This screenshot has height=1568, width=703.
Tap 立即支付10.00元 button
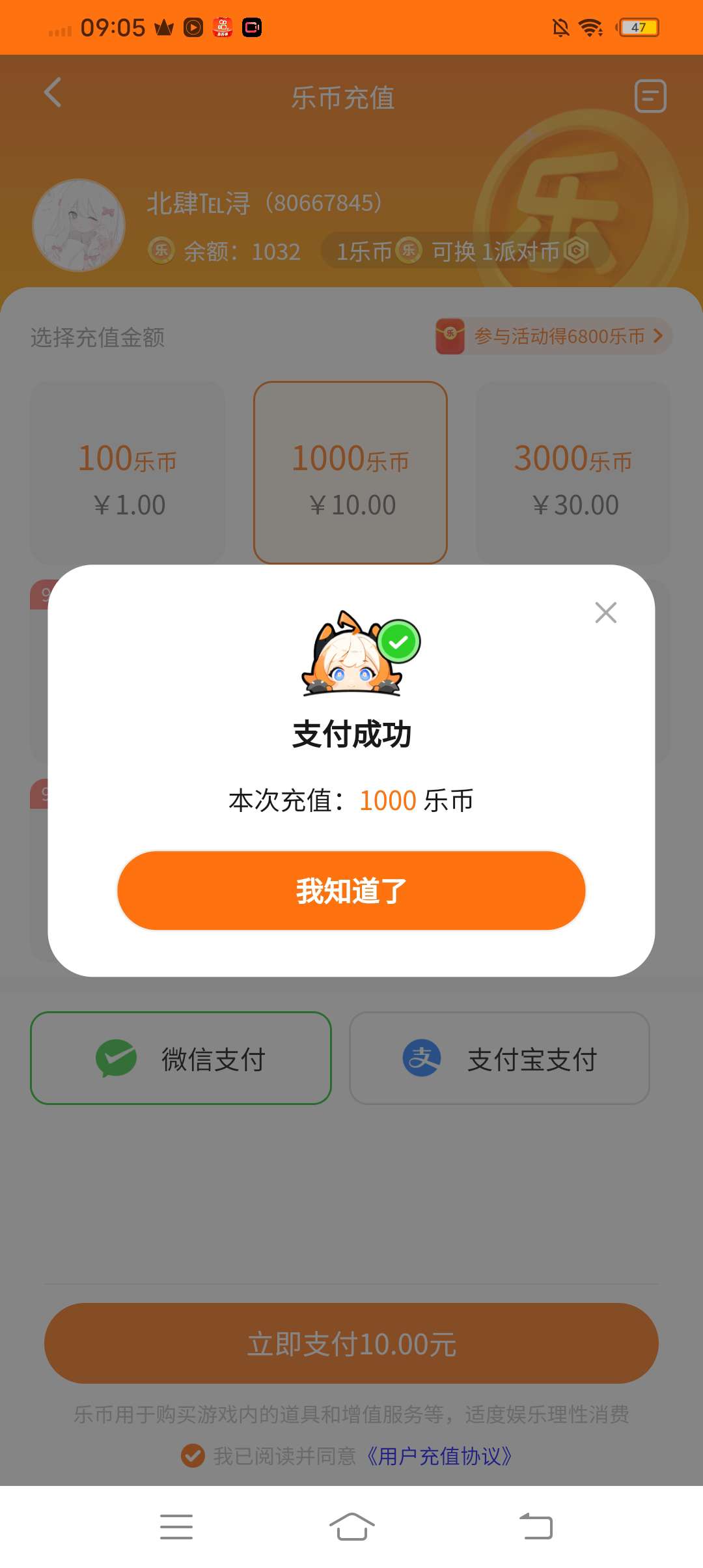click(x=351, y=1344)
